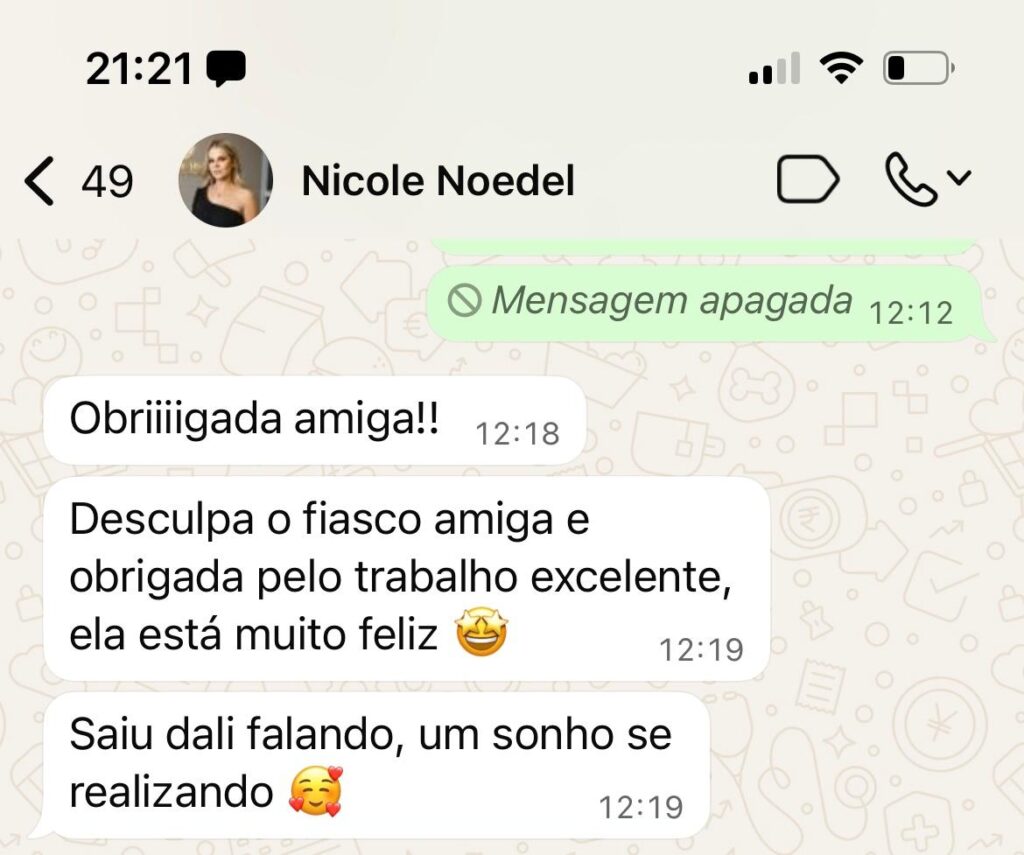The image size is (1024, 855).
Task: Open Nicole Noedel's profile photo
Action: point(225,181)
